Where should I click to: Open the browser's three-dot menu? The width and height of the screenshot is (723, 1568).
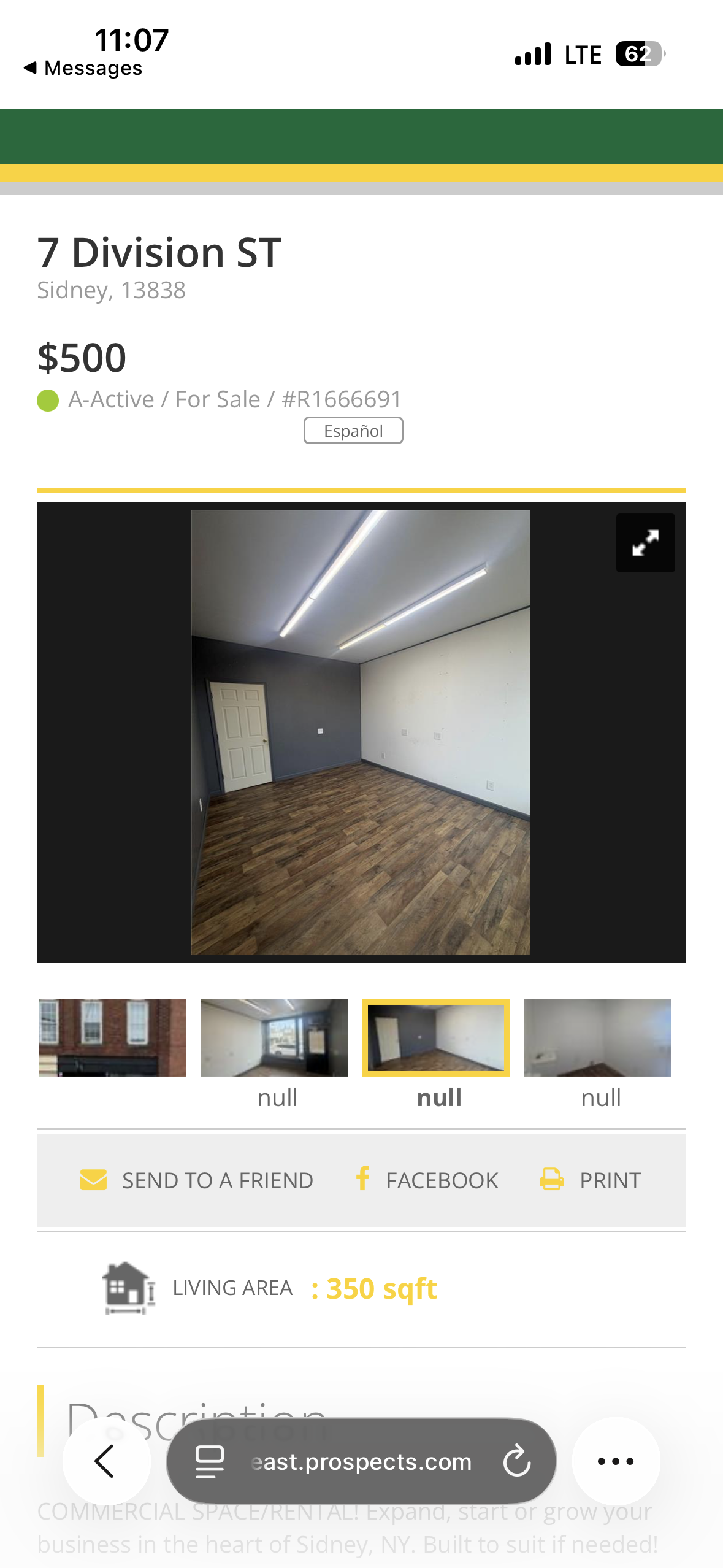click(x=616, y=1461)
